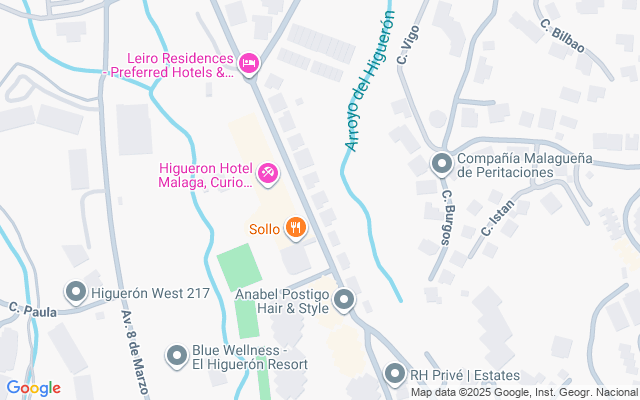
Task: Select Anabel Postigo Hair & Style pin
Action: 344,301
